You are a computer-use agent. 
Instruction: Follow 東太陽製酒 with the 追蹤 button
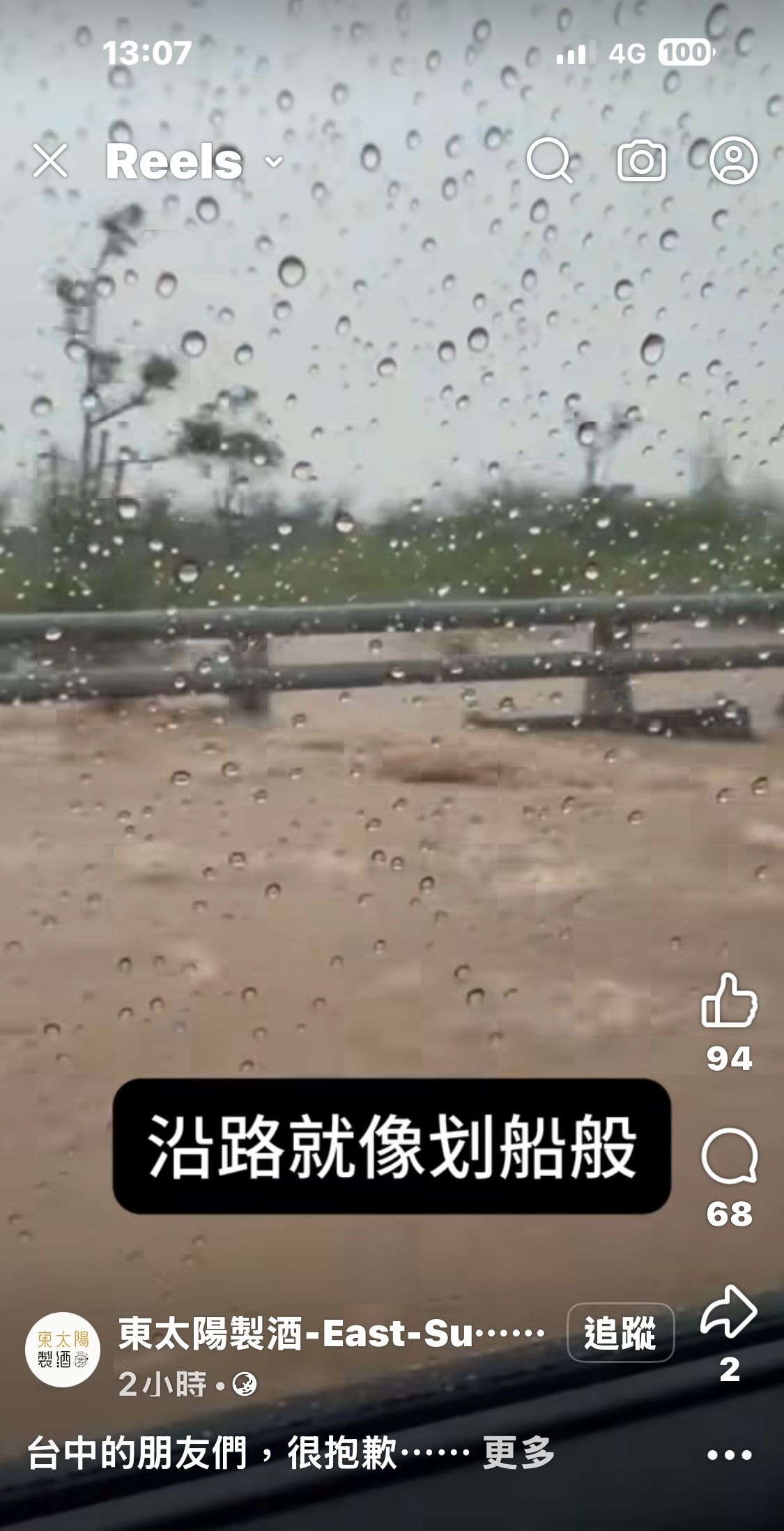[x=620, y=1332]
